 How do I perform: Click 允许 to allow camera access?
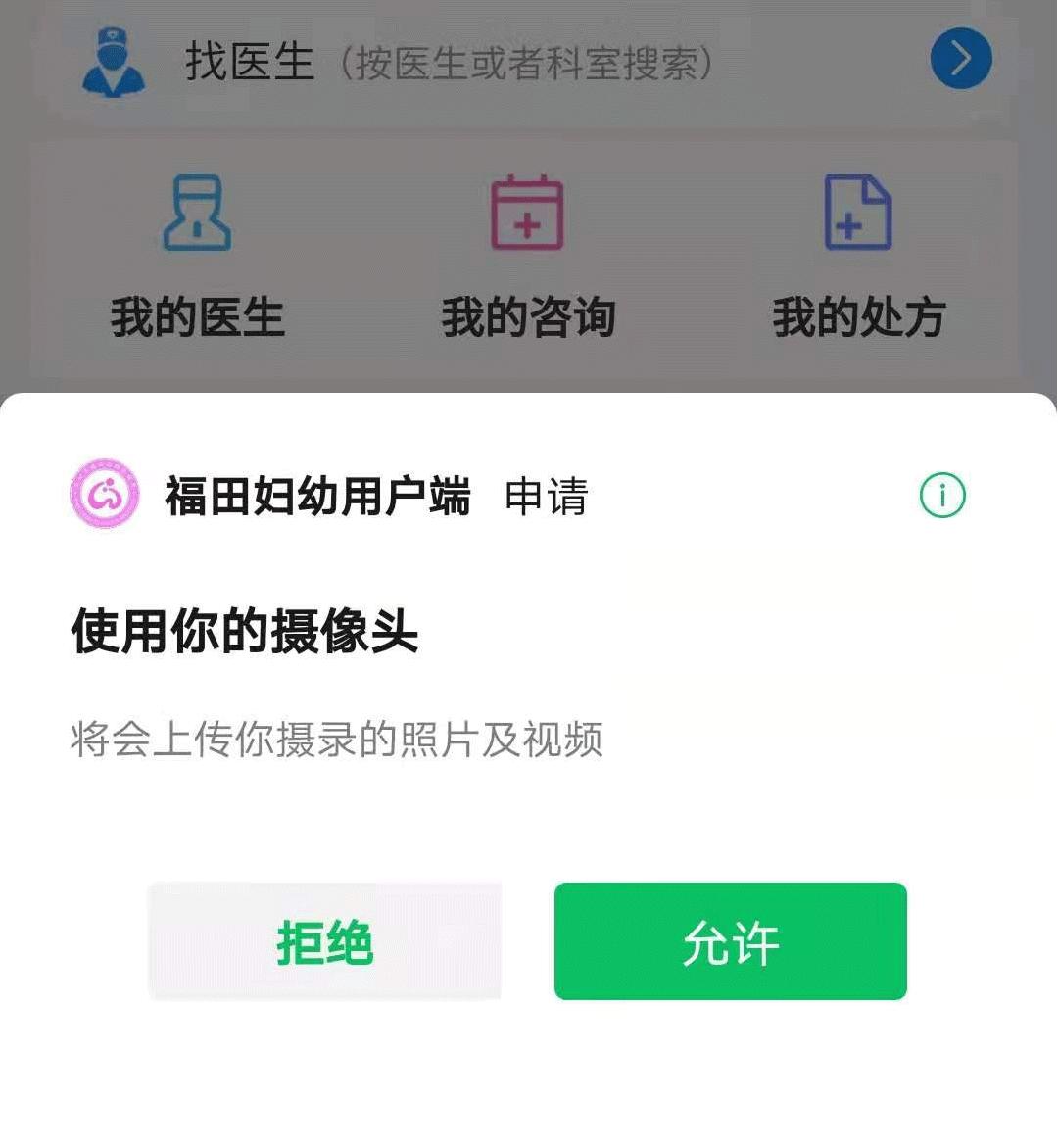pyautogui.click(x=729, y=940)
